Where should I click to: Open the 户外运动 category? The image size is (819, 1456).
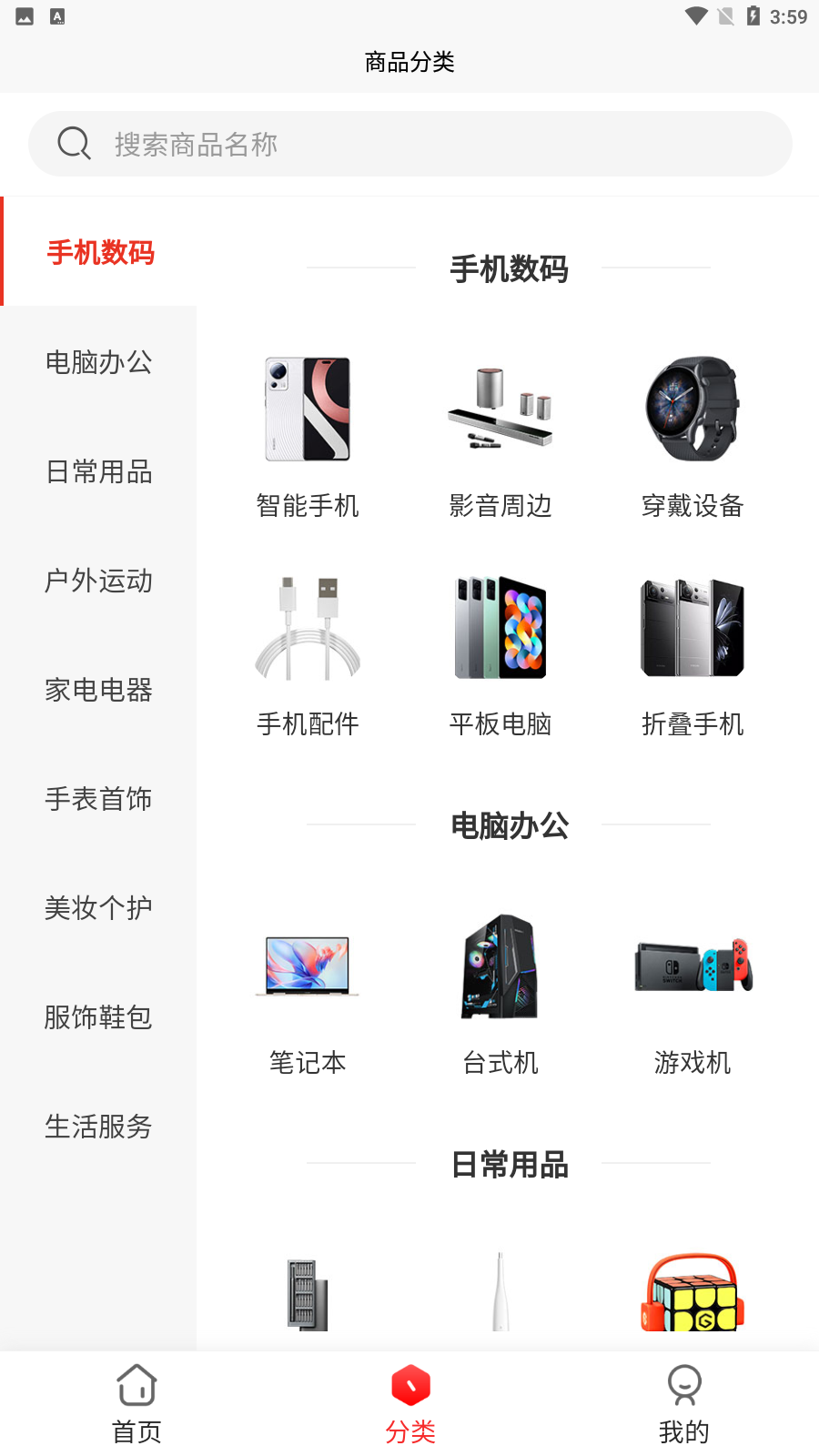click(x=97, y=581)
